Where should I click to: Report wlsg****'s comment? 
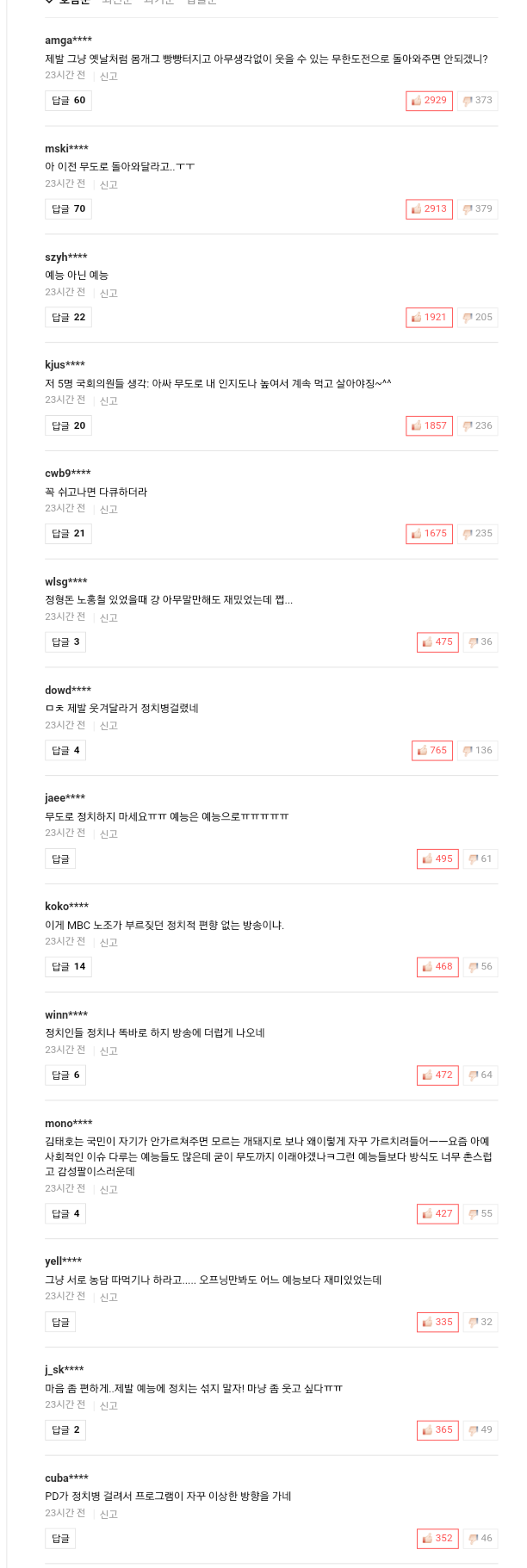[x=108, y=618]
